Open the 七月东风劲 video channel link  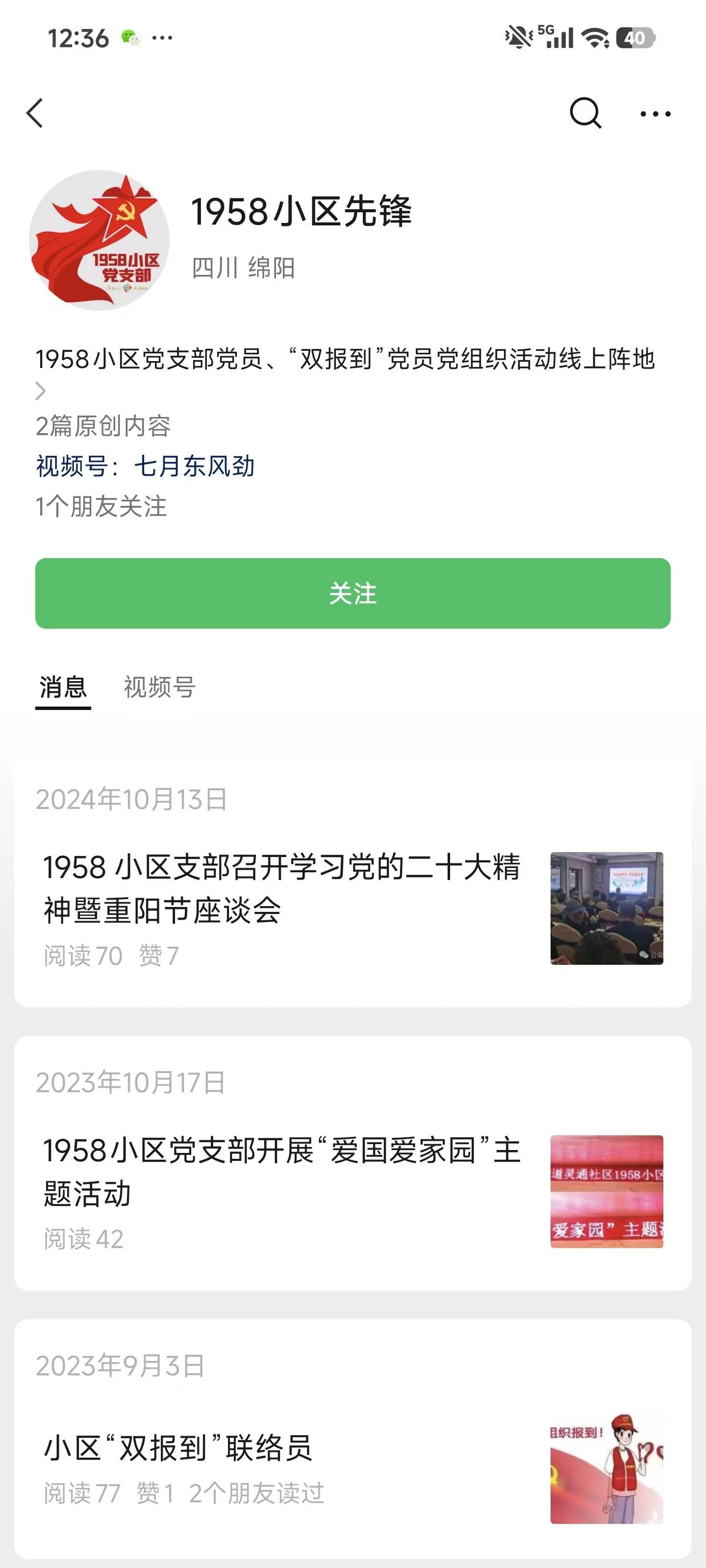point(194,466)
